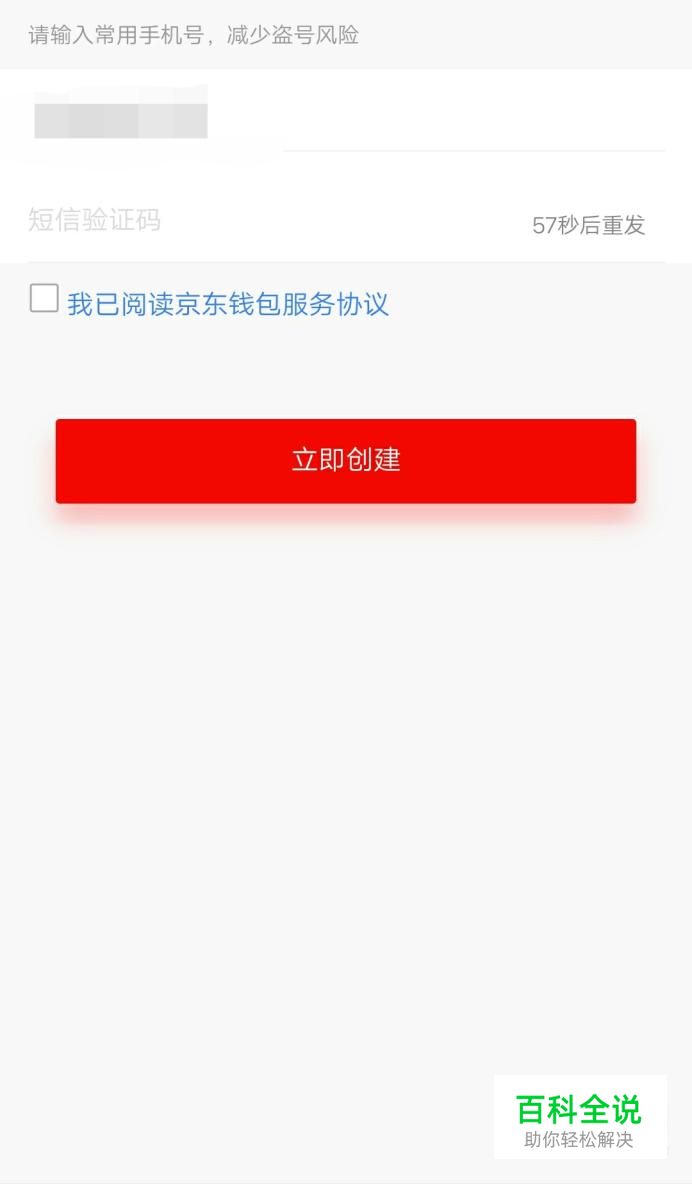Check the agreement checkbox
Screen dimensions: 692x1184
point(44,298)
